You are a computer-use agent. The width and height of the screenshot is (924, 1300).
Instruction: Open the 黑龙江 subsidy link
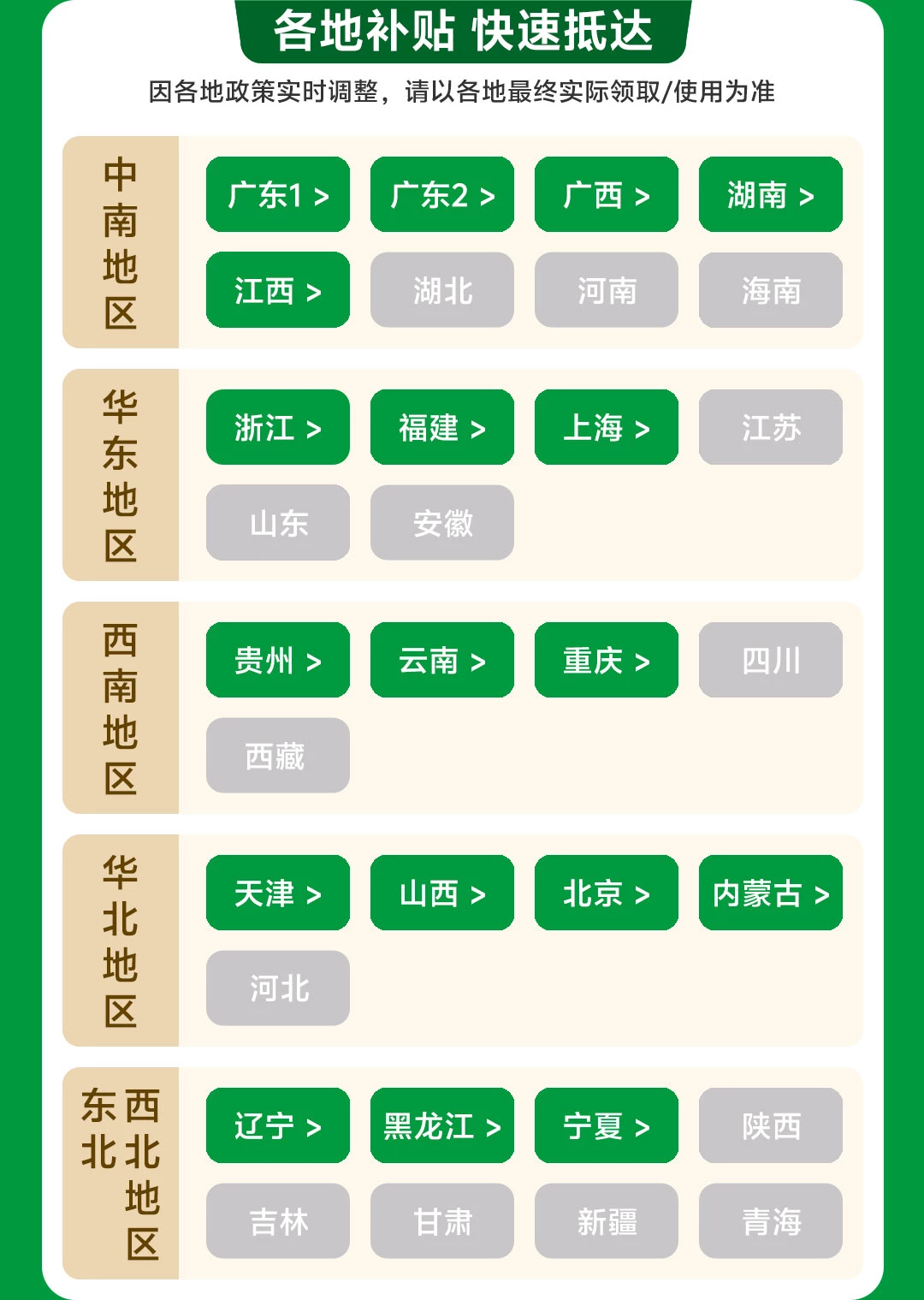click(442, 1126)
